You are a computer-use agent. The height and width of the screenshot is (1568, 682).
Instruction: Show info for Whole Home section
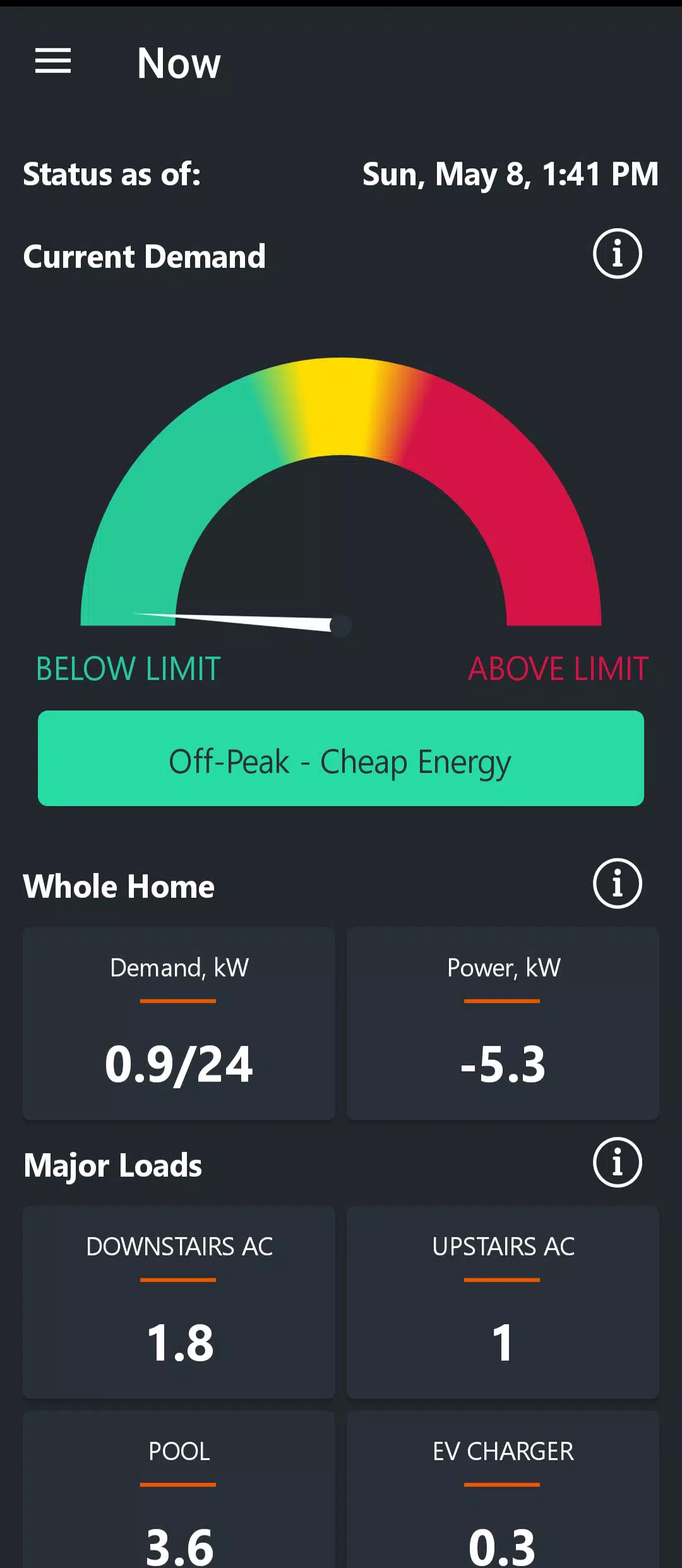tap(617, 883)
